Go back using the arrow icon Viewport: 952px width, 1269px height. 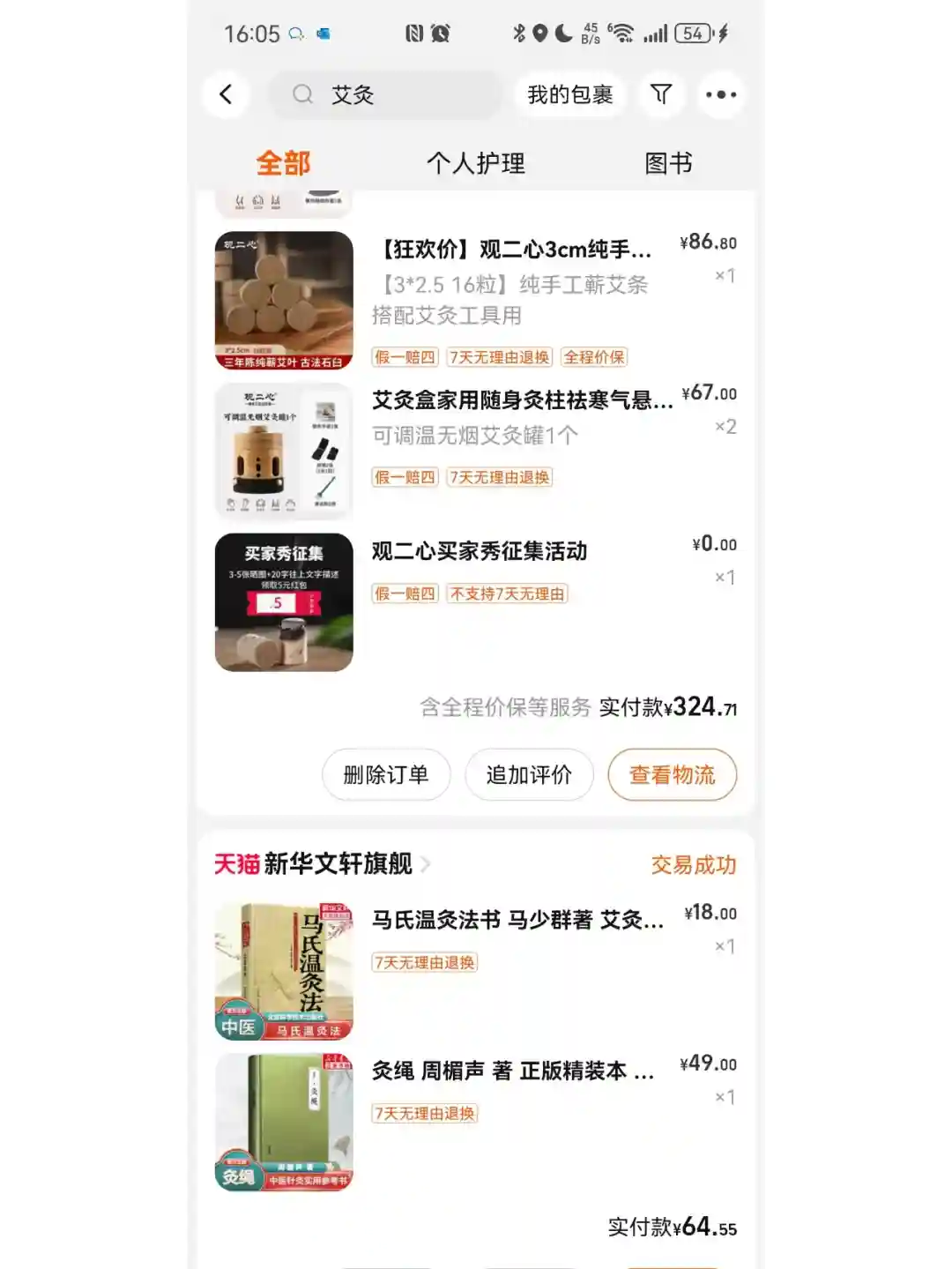point(226,95)
